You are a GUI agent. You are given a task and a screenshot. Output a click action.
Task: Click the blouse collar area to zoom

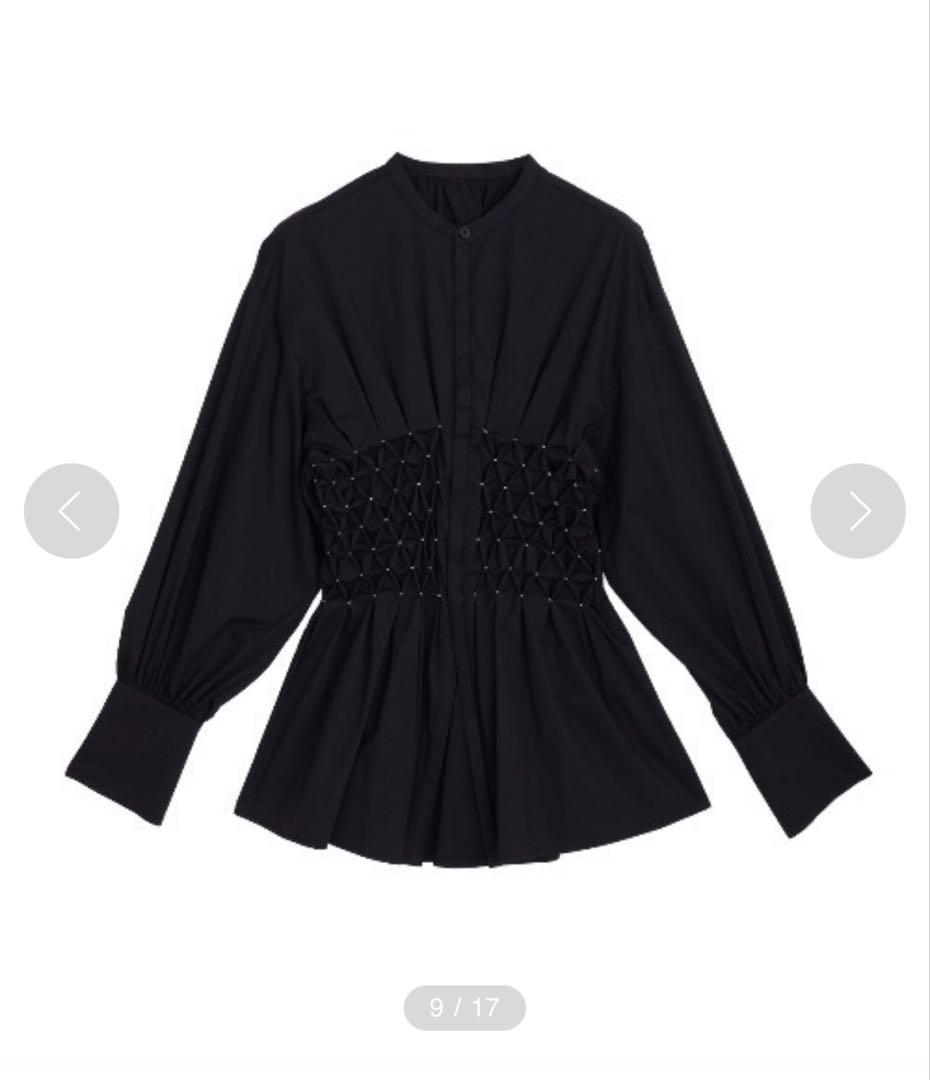click(x=465, y=195)
